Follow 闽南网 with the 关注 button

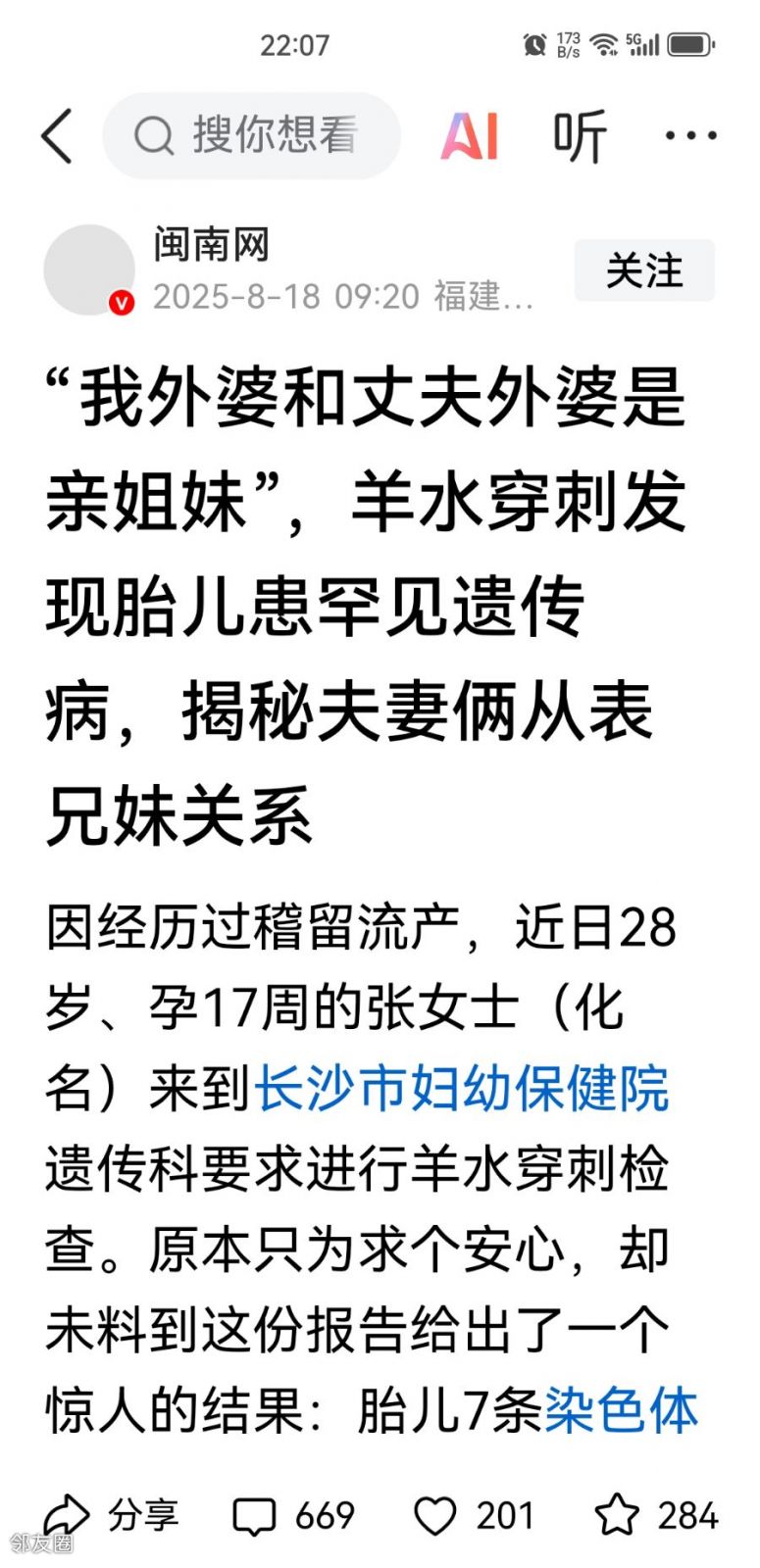[x=644, y=270]
